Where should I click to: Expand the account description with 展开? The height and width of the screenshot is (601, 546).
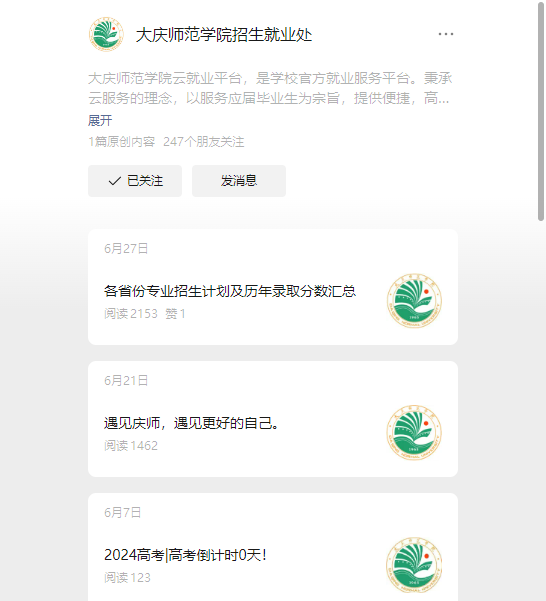pyautogui.click(x=100, y=120)
